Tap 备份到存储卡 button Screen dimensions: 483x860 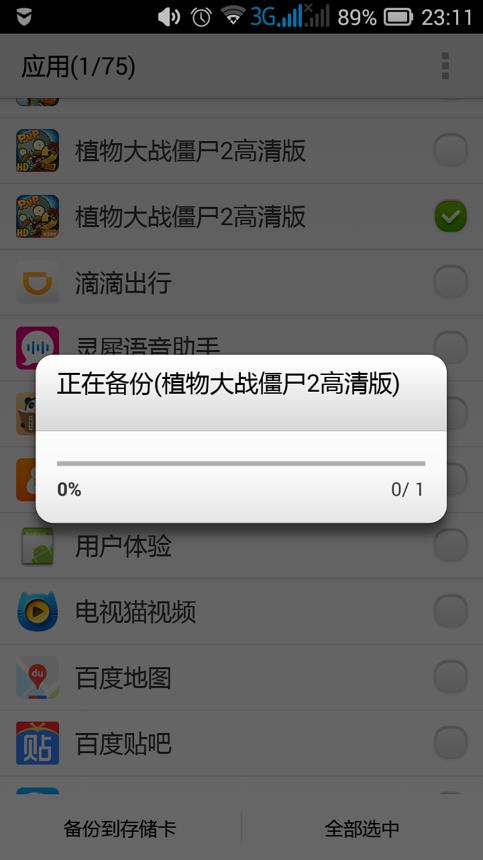[120, 828]
